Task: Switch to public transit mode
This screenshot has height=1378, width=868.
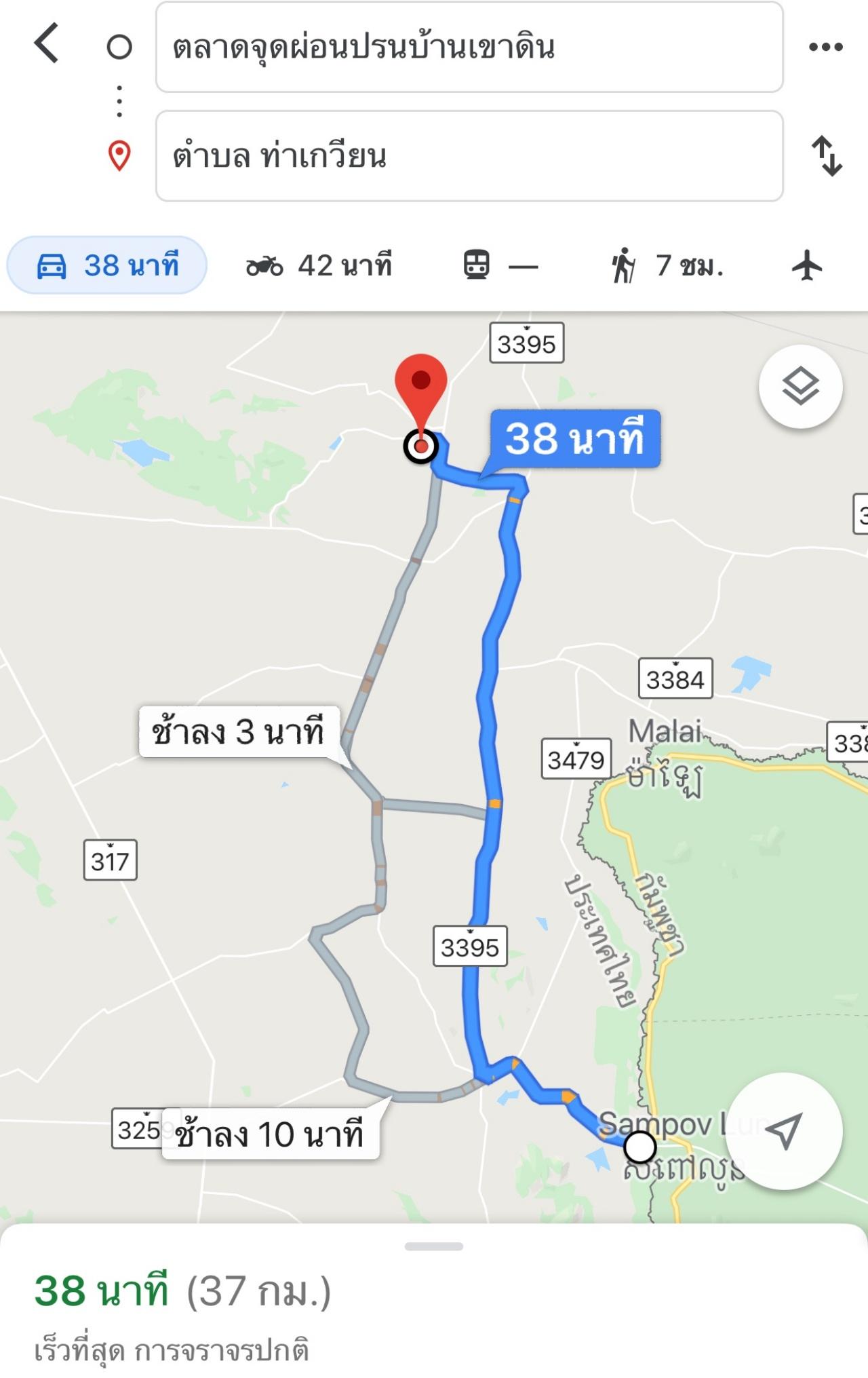Action: (x=500, y=265)
